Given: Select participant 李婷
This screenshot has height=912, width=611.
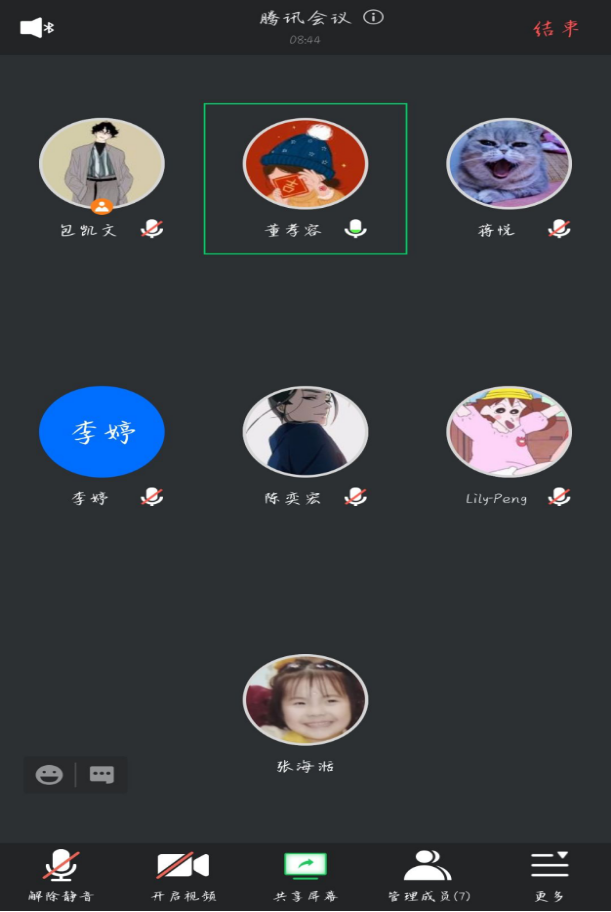Looking at the screenshot, I should pyautogui.click(x=102, y=432).
